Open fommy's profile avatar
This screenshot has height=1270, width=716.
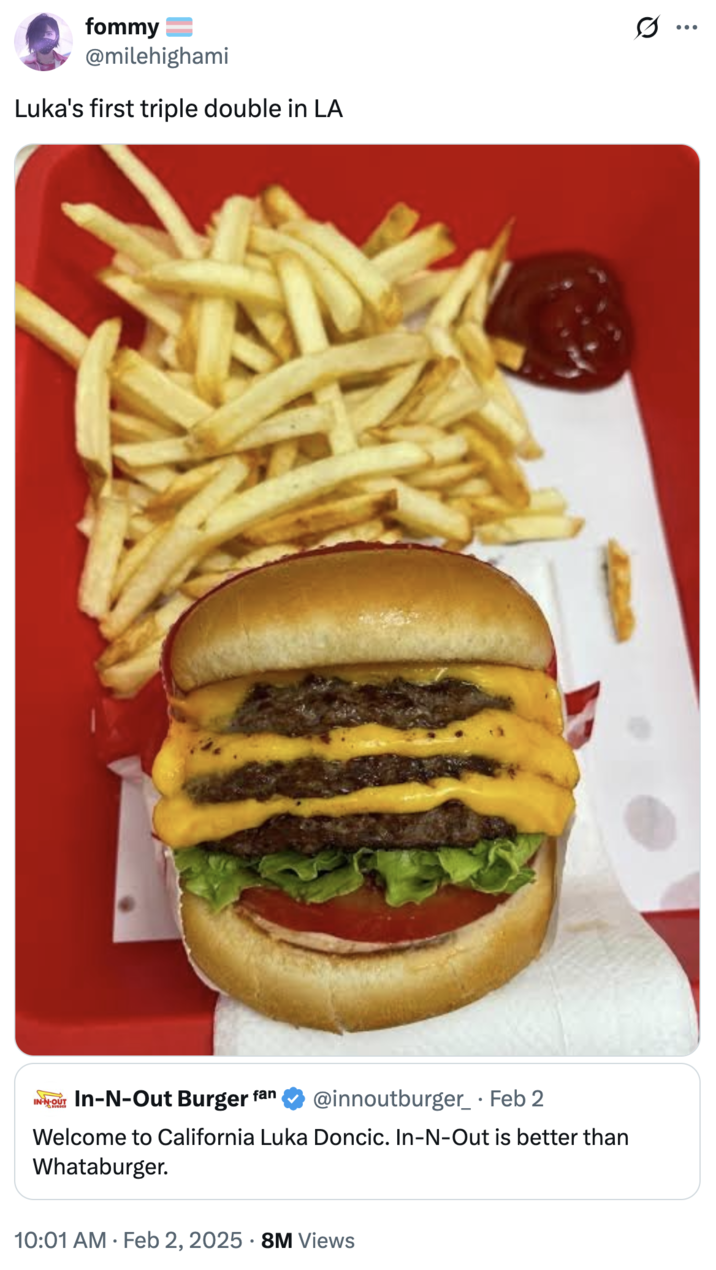click(43, 42)
